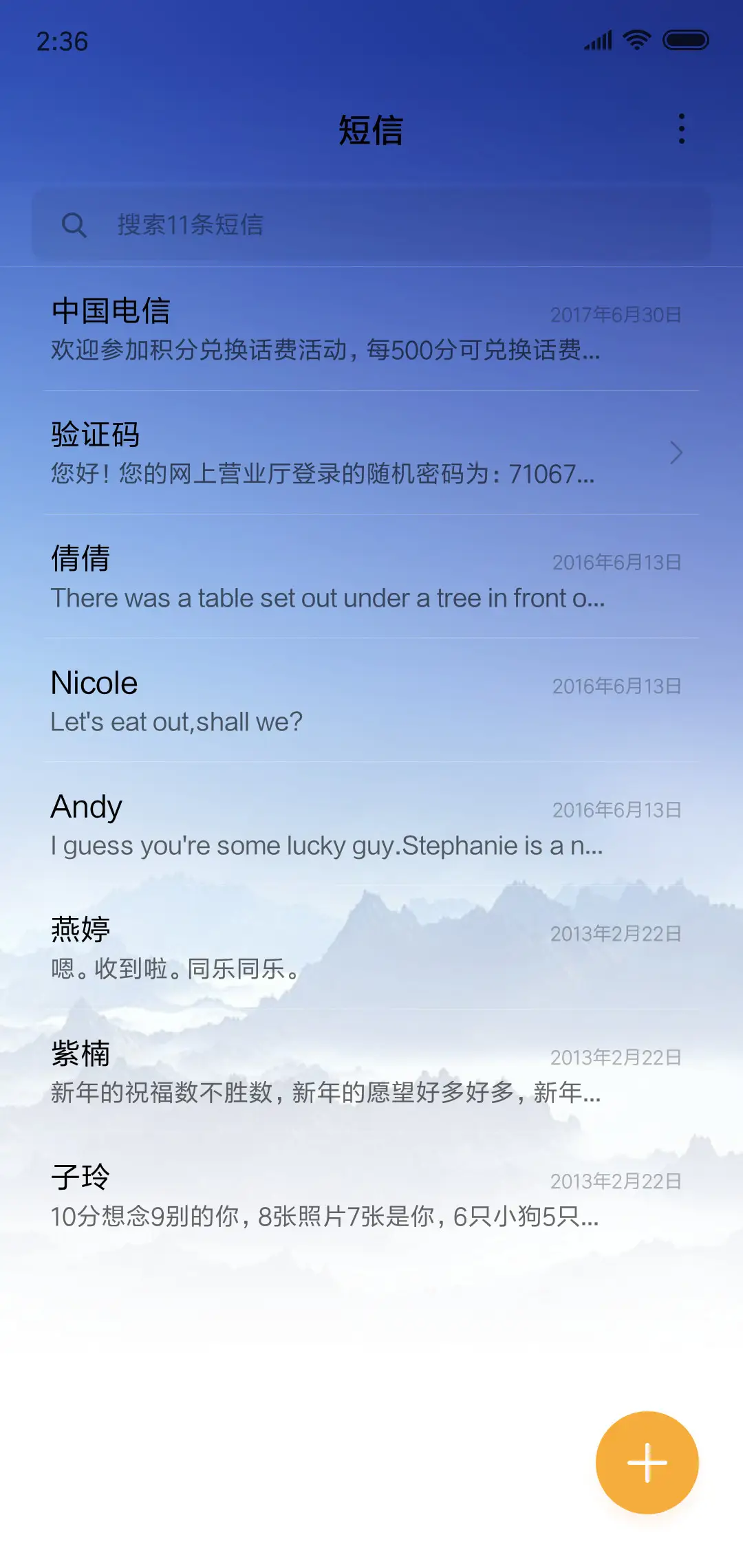
Task: Tap the cellular signal strength icon
Action: 596,41
